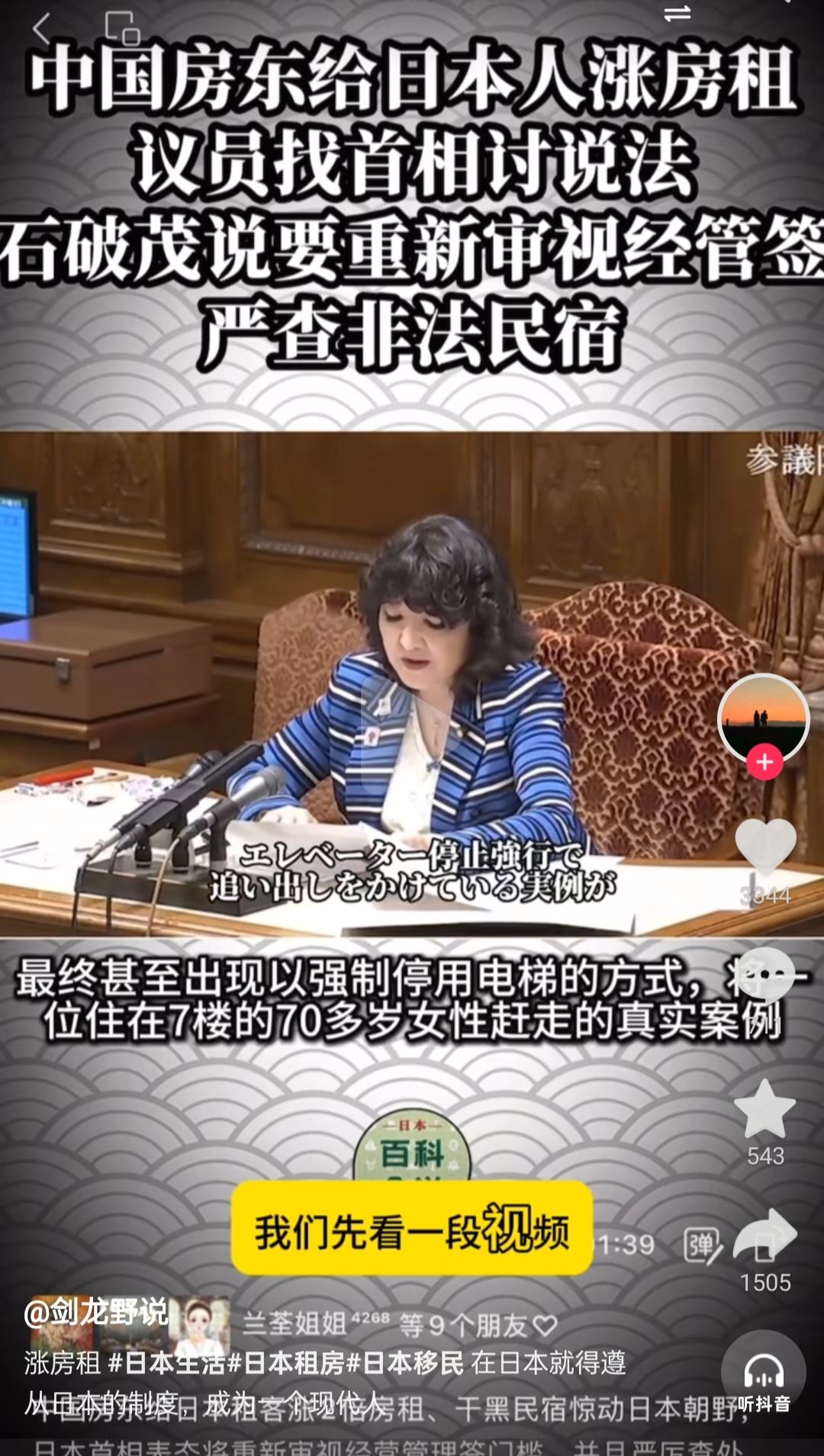The height and width of the screenshot is (1456, 824).
Task: Open the creator's profile avatar
Action: [763, 718]
